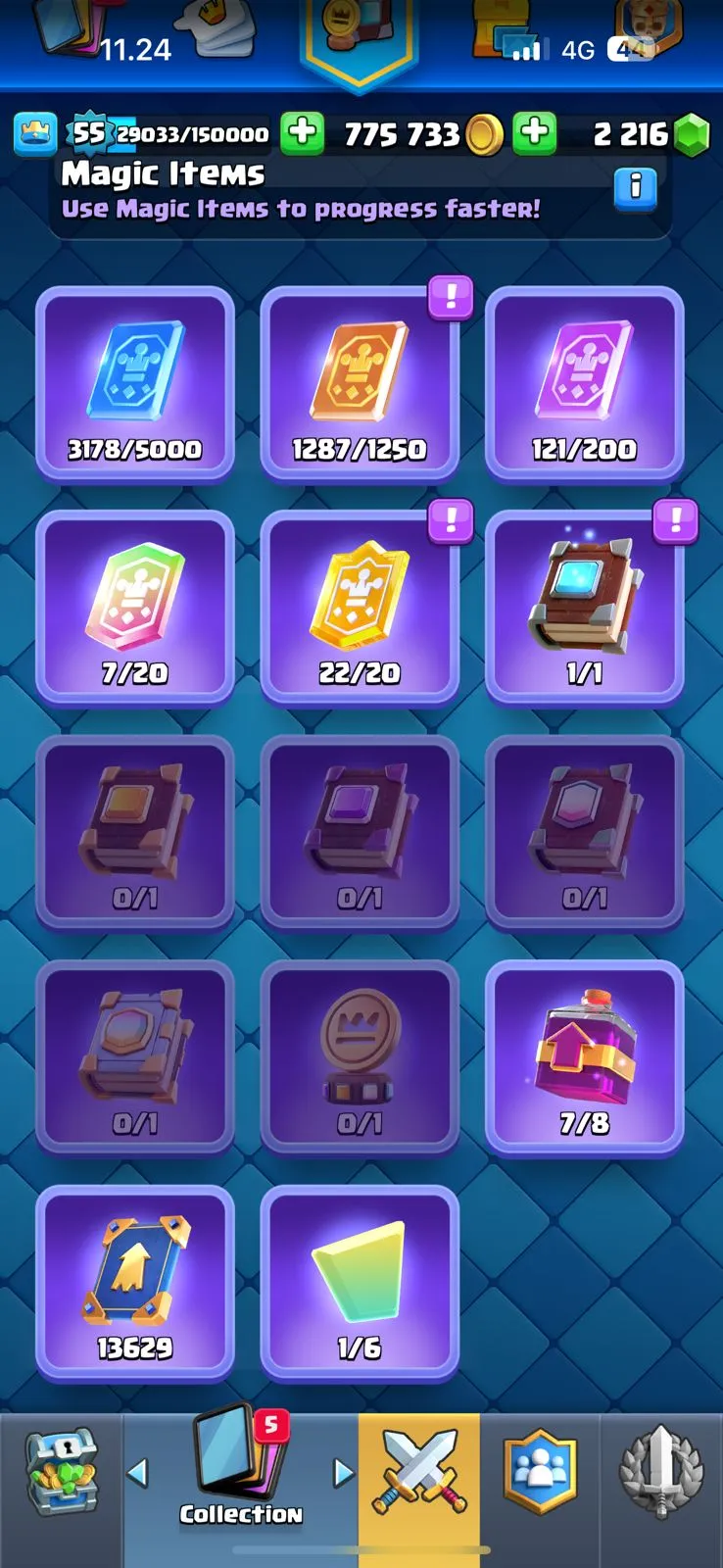Select the chest key potion 7/8
This screenshot has height=1568, width=723.
coord(584,1058)
